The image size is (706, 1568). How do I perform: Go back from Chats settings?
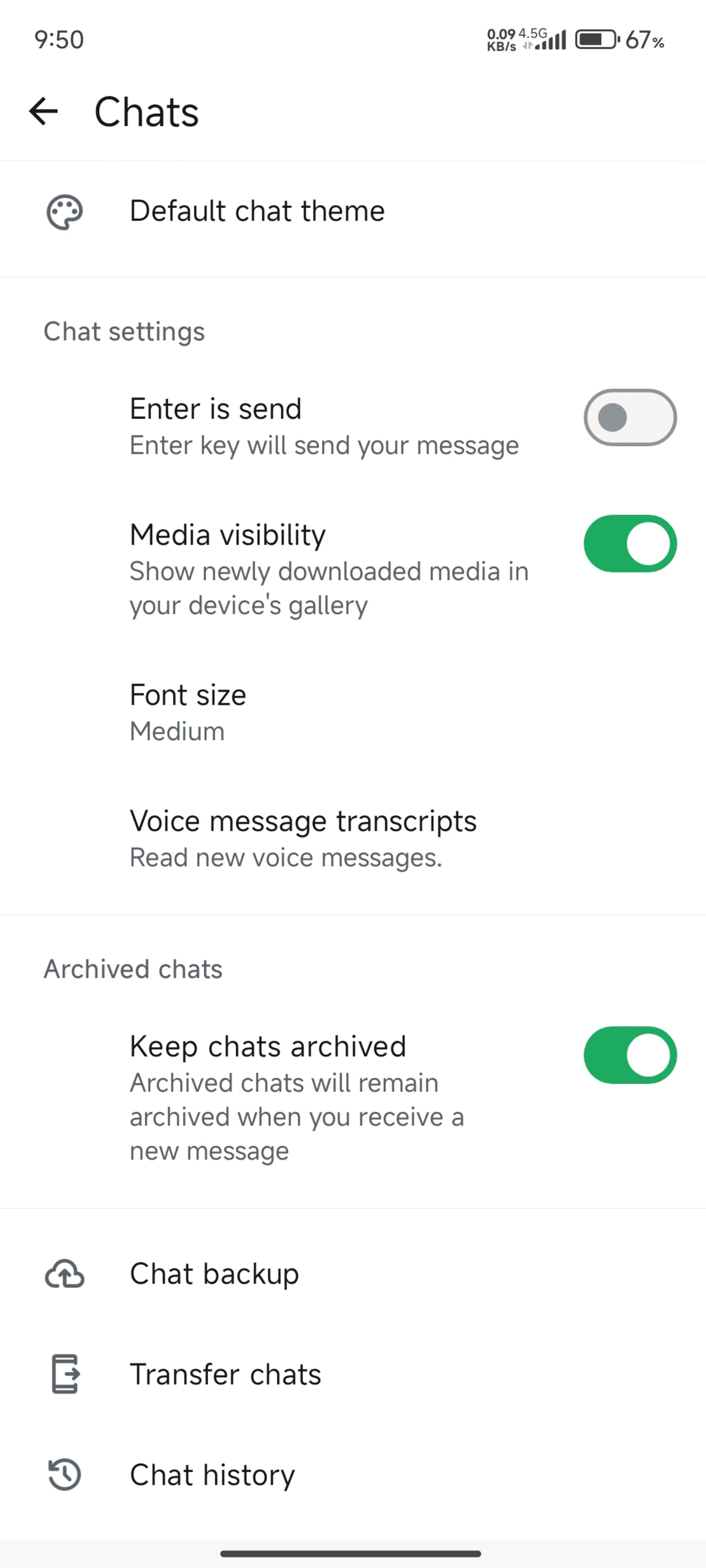click(x=43, y=112)
